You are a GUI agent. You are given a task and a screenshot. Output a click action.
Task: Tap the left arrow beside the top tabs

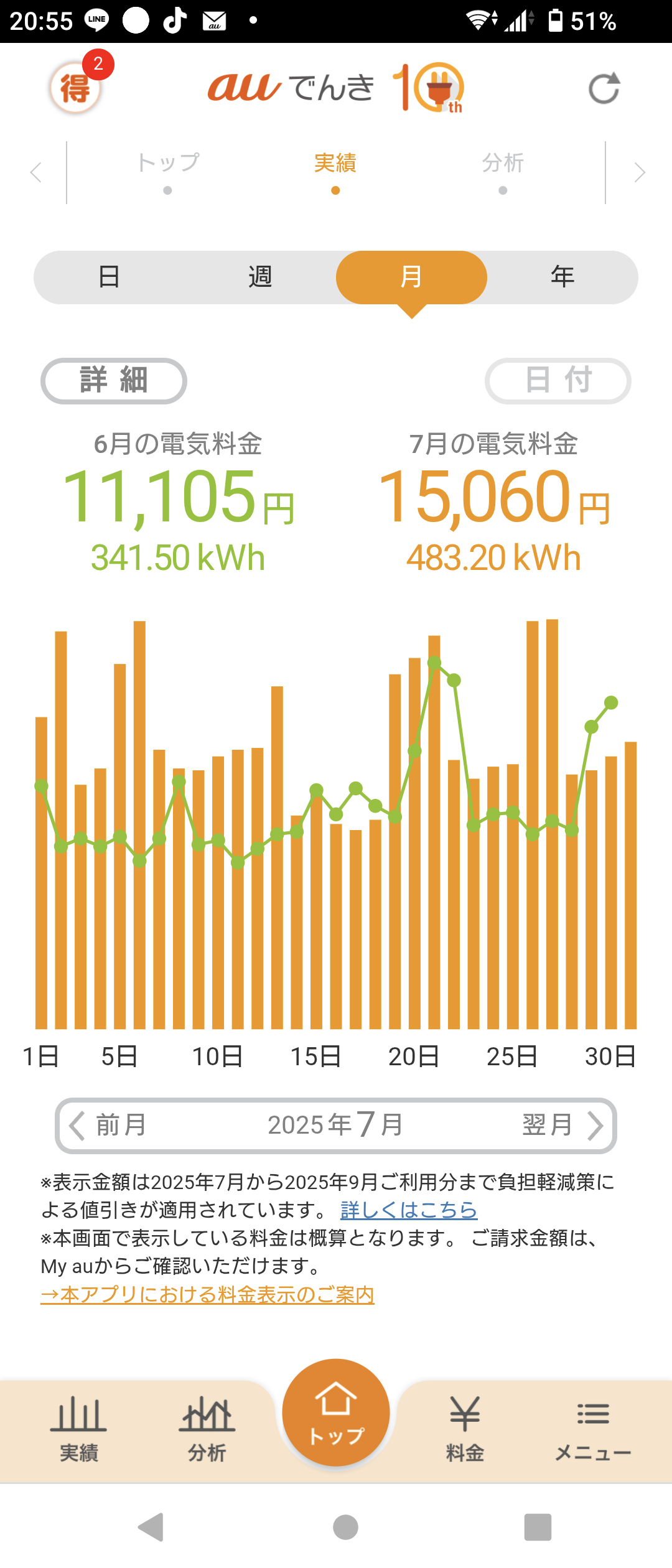36,172
